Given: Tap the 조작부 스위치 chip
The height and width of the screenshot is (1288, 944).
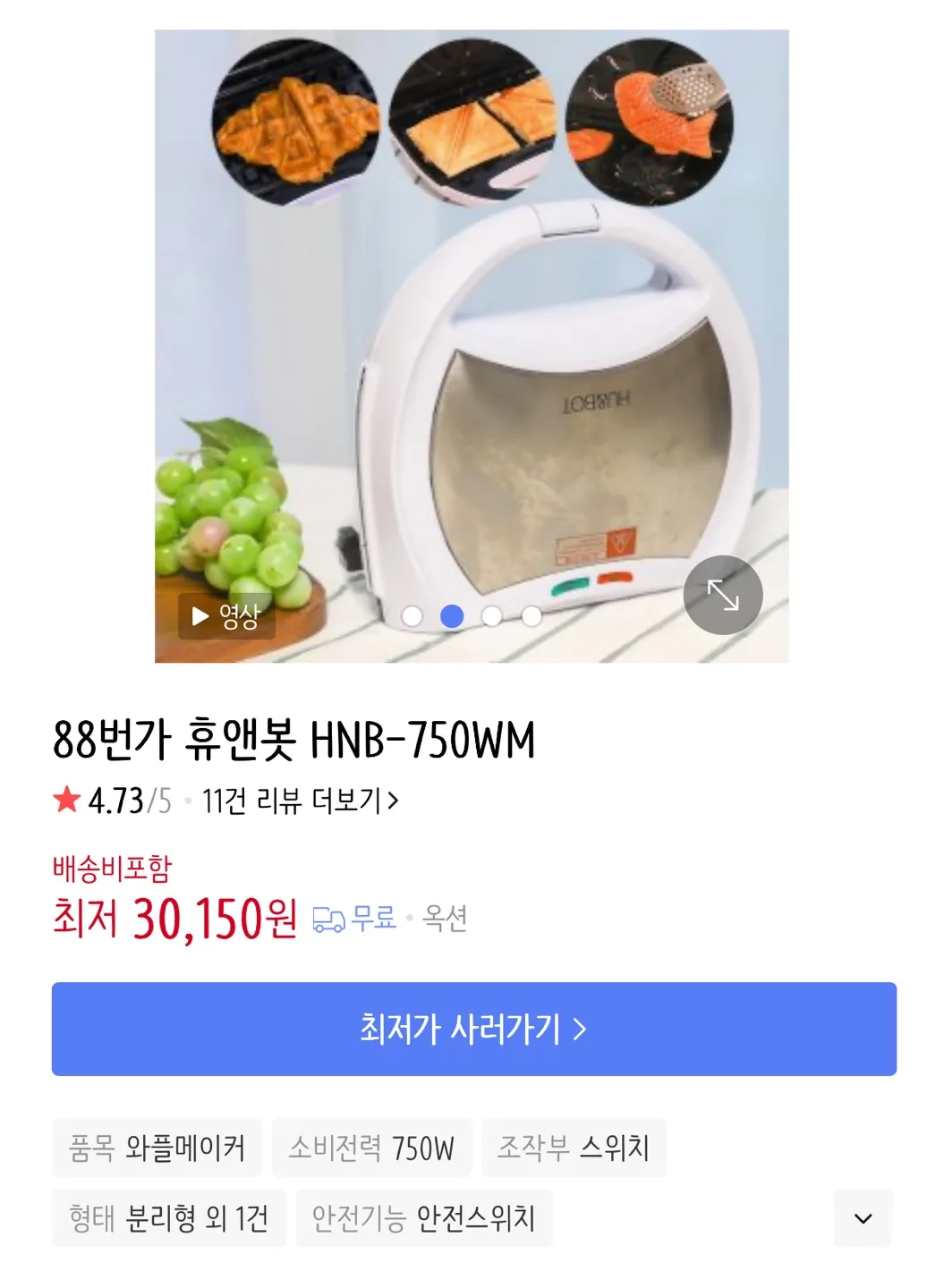Looking at the screenshot, I should pos(574,1148).
